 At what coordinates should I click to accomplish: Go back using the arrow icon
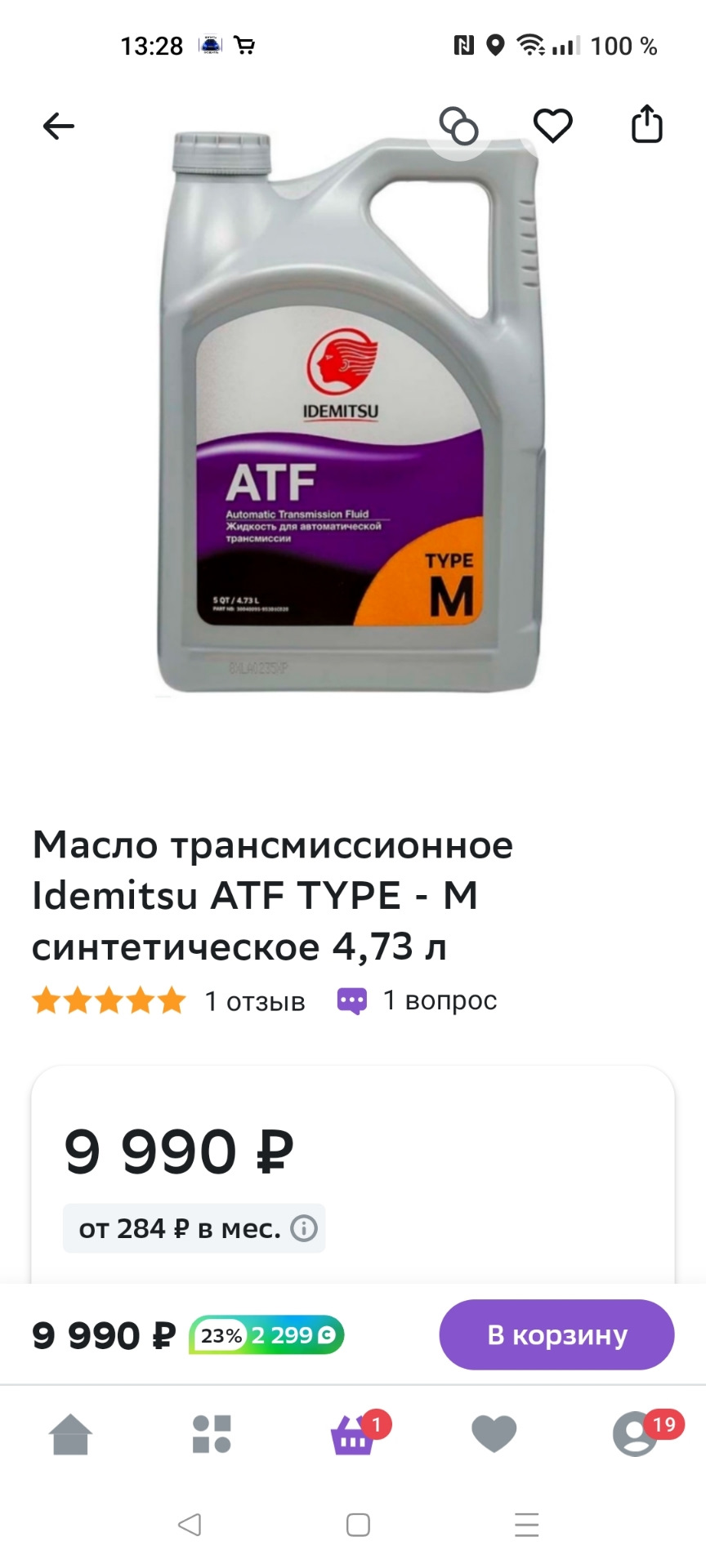tap(58, 127)
